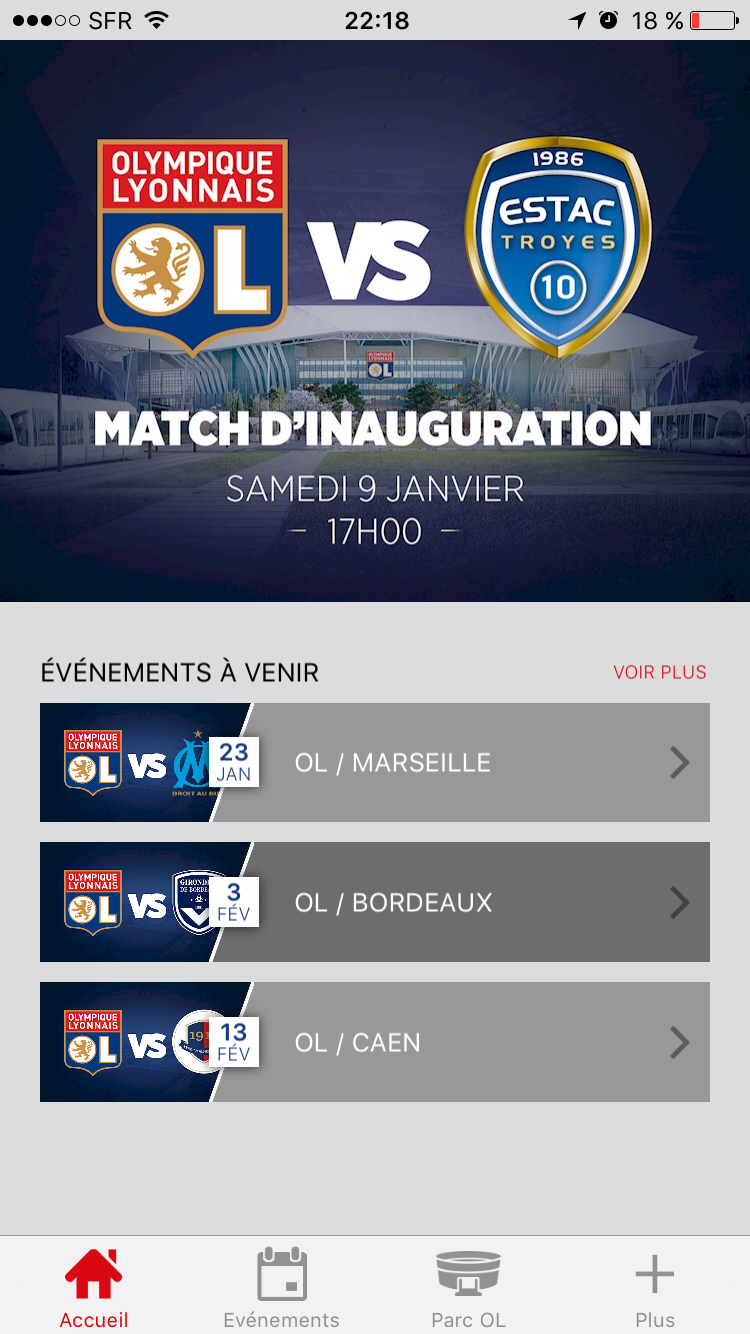
Task: Open the OL / Marseille event
Action: tap(375, 762)
